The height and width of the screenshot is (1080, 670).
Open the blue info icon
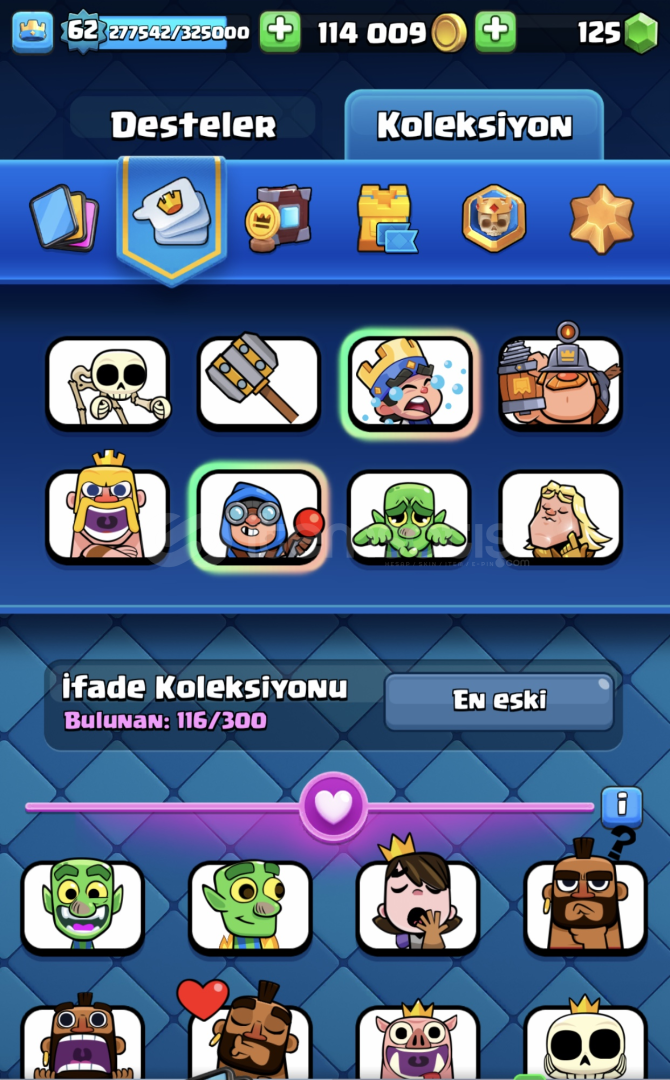click(x=621, y=804)
